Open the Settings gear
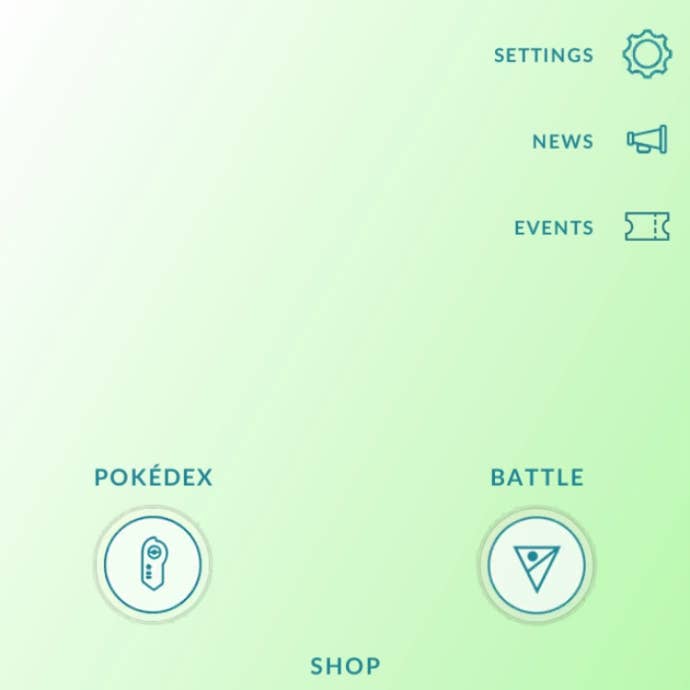690x690 pixels. [646, 55]
